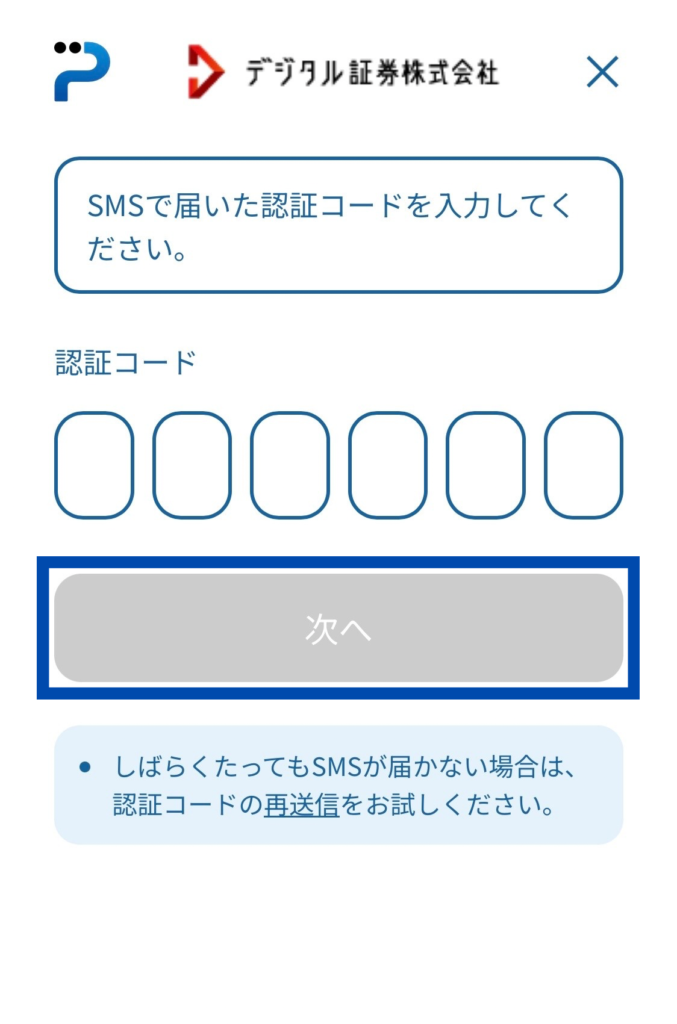Close the SMS verification screen

[602, 72]
